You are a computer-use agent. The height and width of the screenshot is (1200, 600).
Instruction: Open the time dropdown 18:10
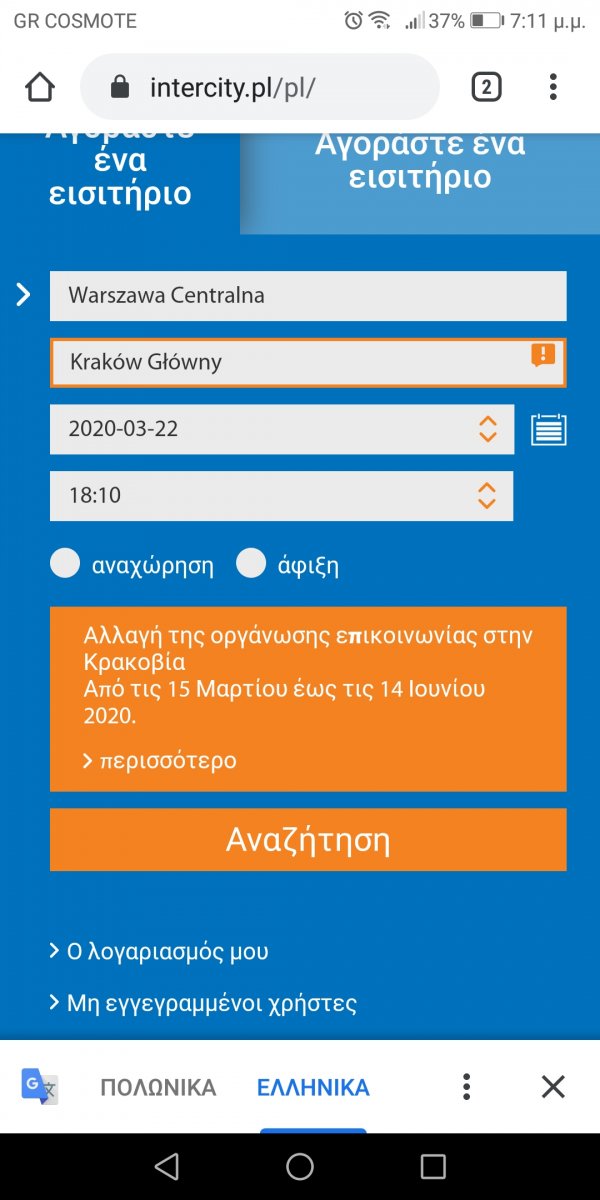[x=282, y=496]
